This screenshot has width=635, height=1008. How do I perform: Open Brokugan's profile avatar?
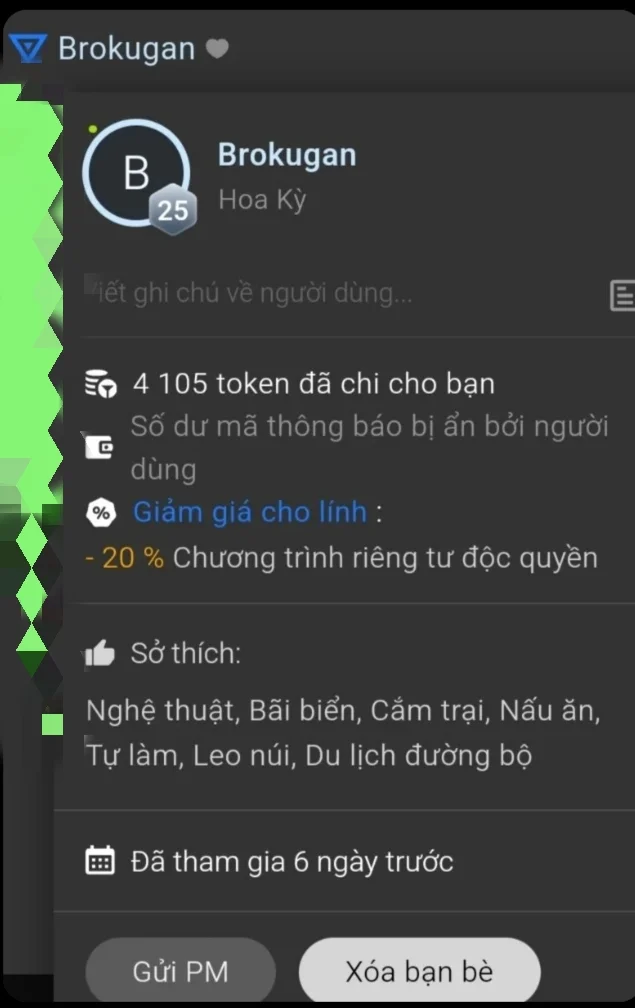pos(136,174)
